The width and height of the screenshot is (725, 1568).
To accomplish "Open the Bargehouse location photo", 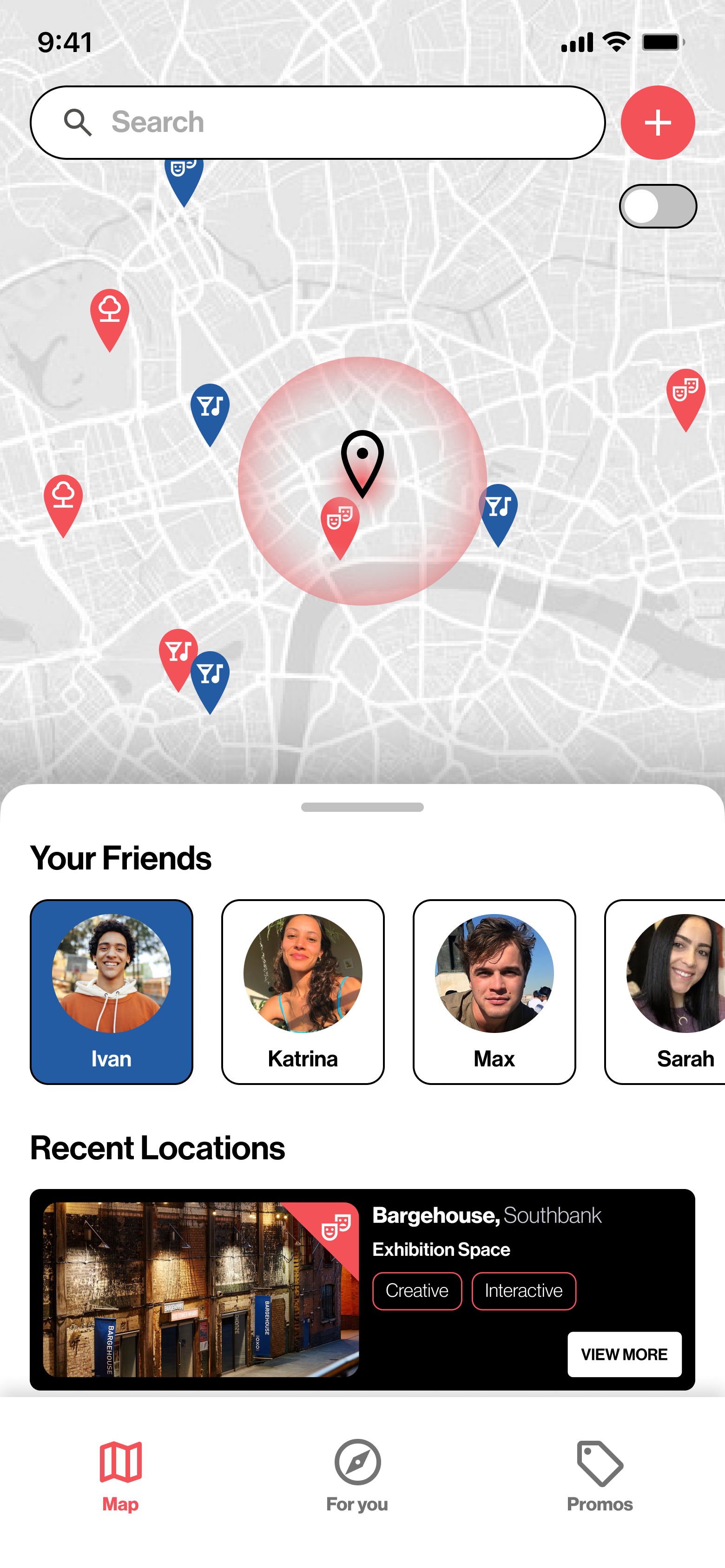I will [x=200, y=1289].
